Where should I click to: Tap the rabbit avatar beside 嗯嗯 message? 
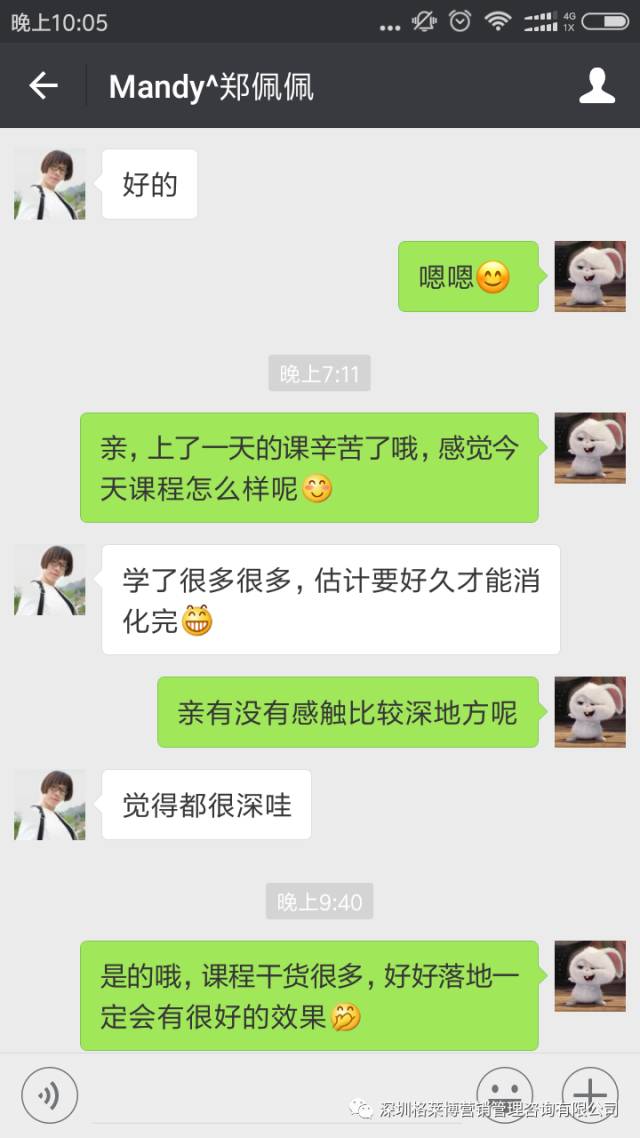point(590,276)
